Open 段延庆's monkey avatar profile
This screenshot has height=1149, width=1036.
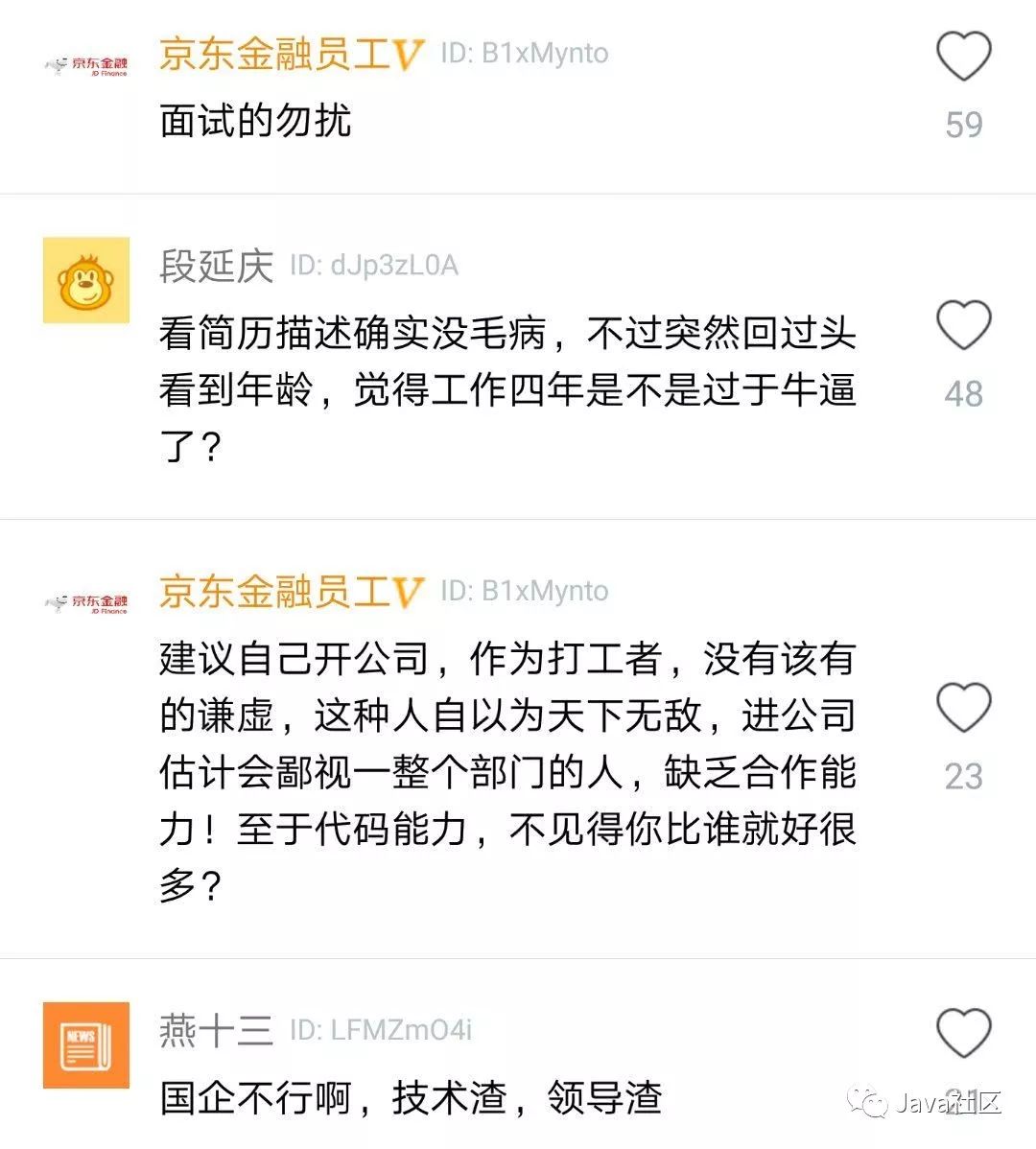click(86, 280)
